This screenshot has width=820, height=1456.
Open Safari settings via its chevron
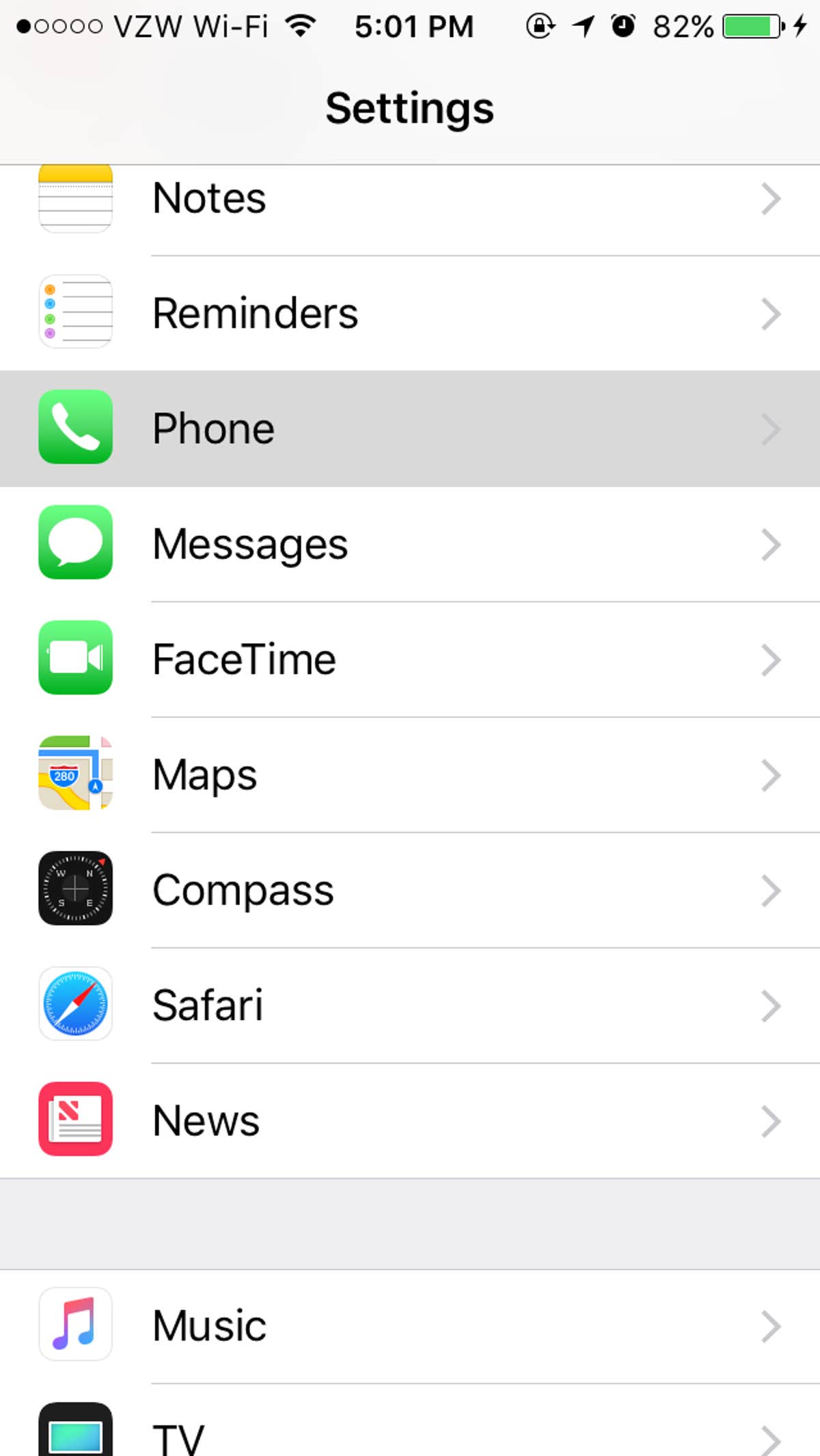tap(771, 1005)
